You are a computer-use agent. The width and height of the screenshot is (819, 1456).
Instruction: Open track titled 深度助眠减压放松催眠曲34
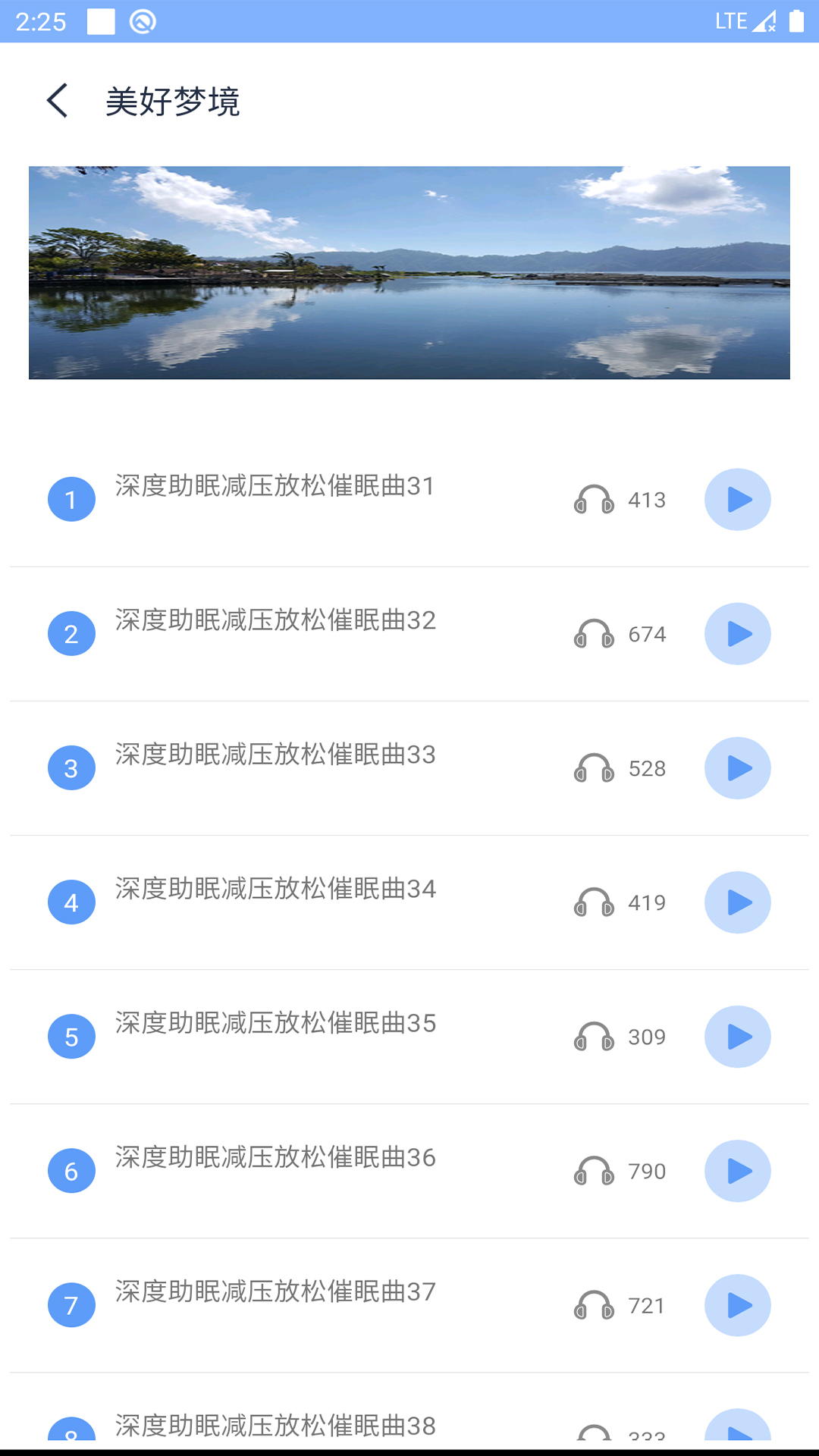coord(275,889)
